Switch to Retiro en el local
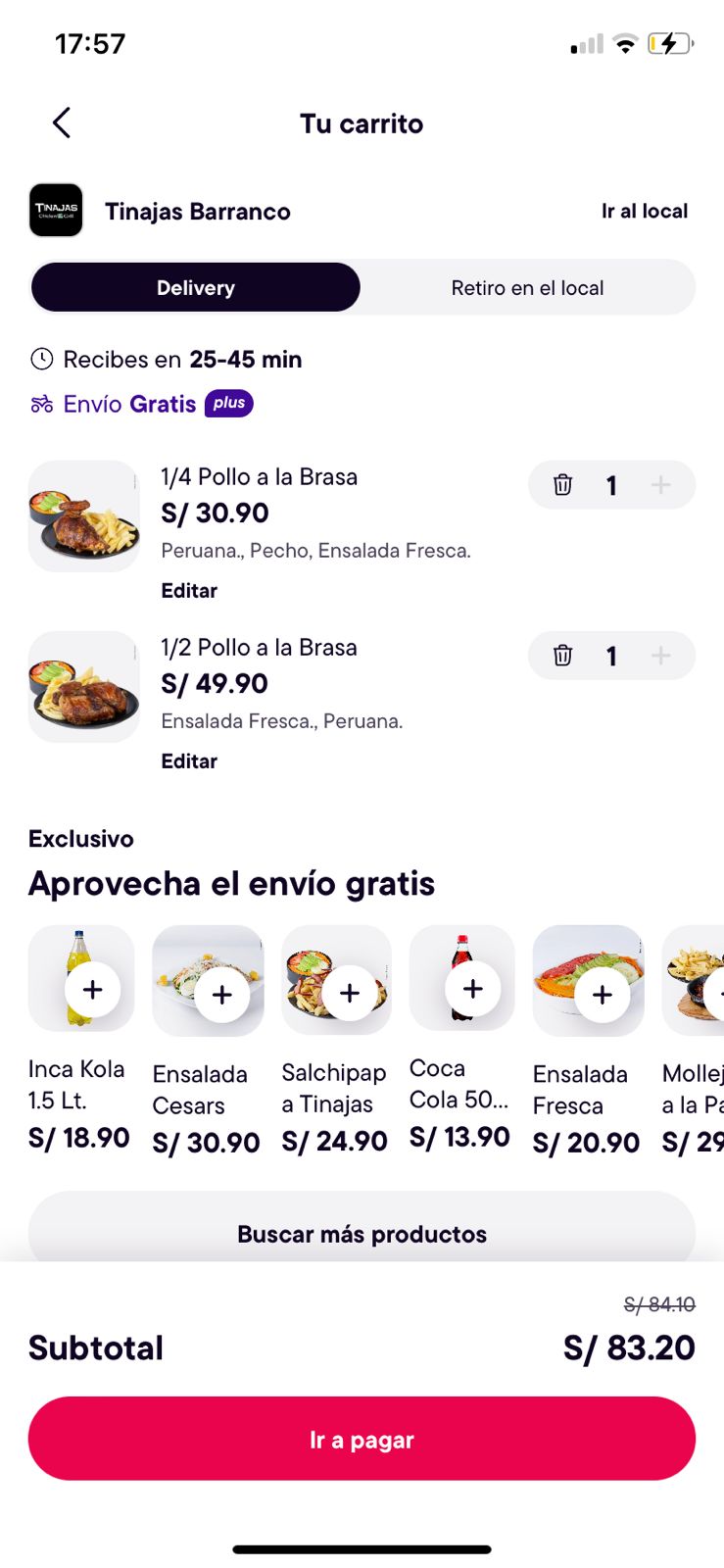The height and width of the screenshot is (1568, 724). pos(528,287)
